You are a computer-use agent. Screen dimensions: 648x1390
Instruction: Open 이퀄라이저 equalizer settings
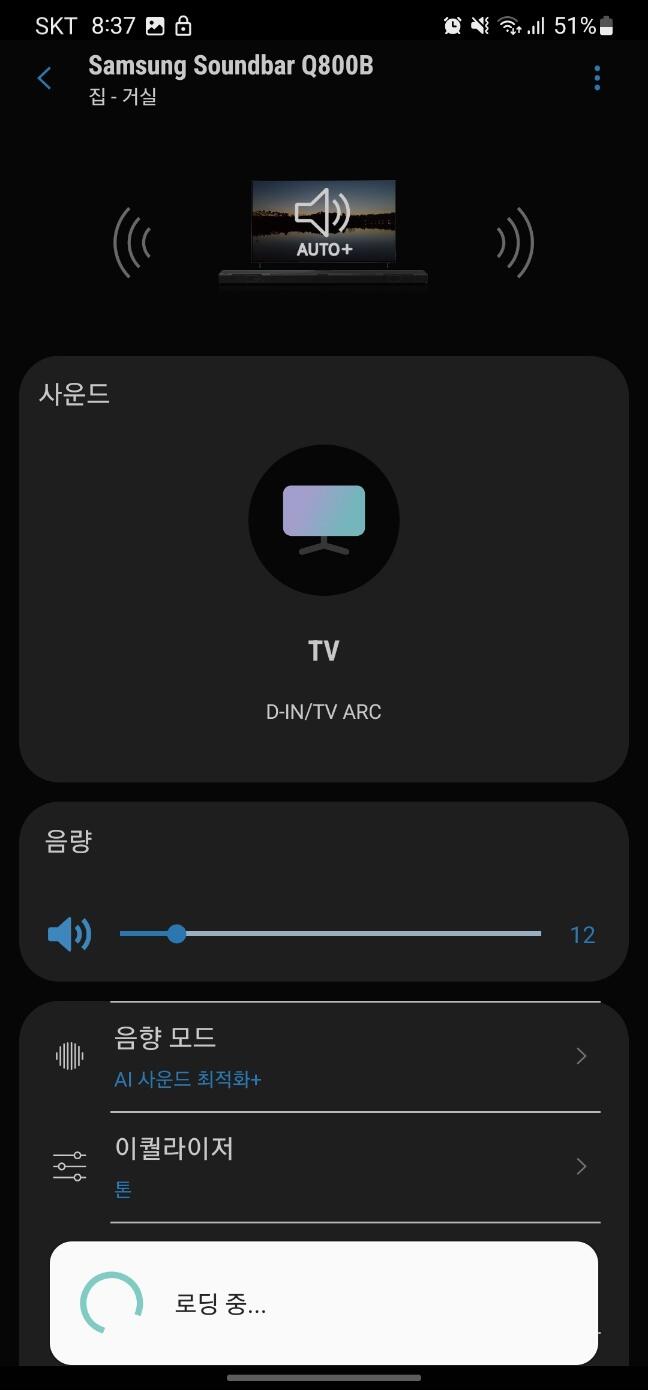pyautogui.click(x=340, y=1166)
